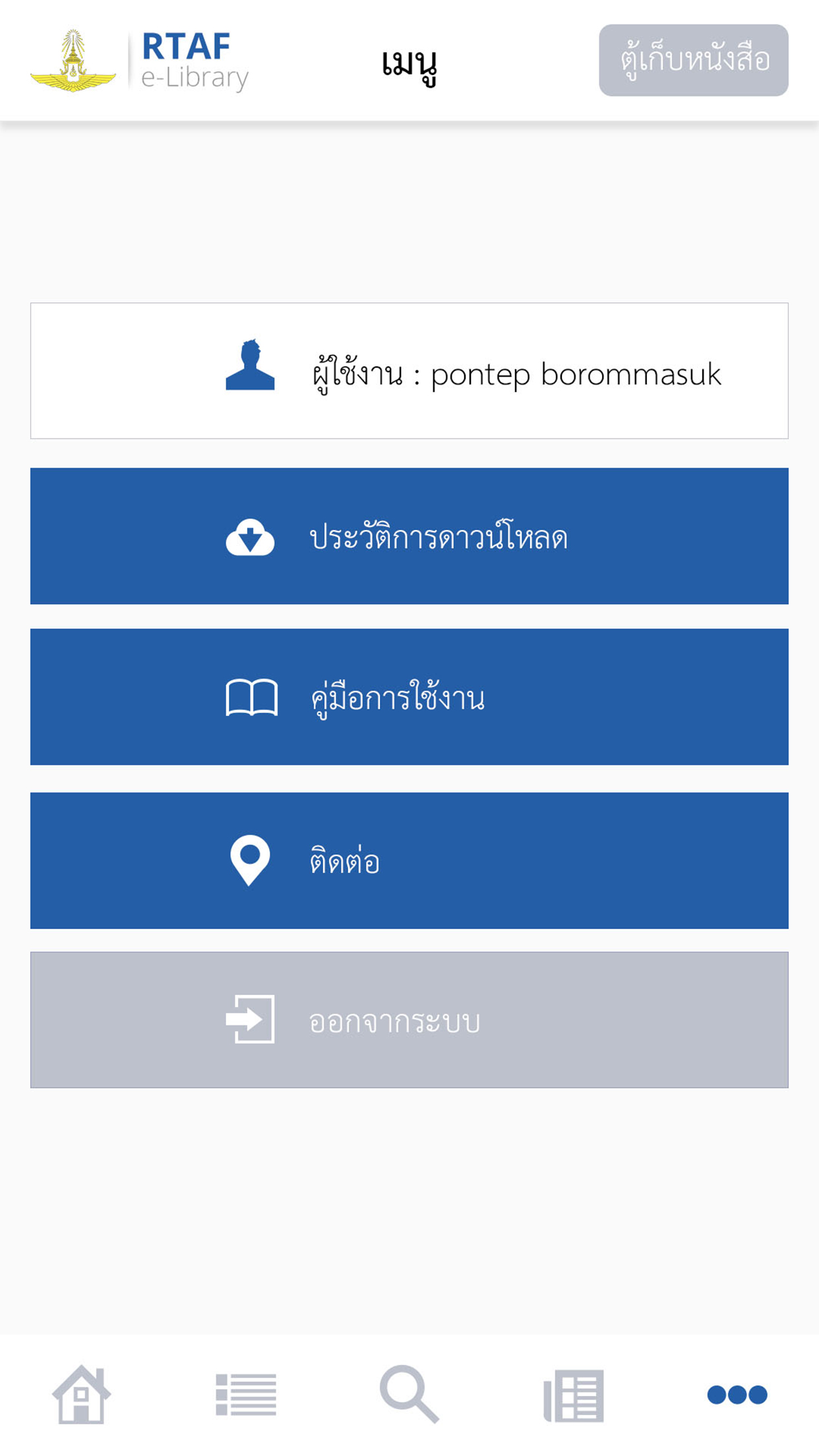
Task: Open the ติดต่อ contact page
Action: [409, 861]
